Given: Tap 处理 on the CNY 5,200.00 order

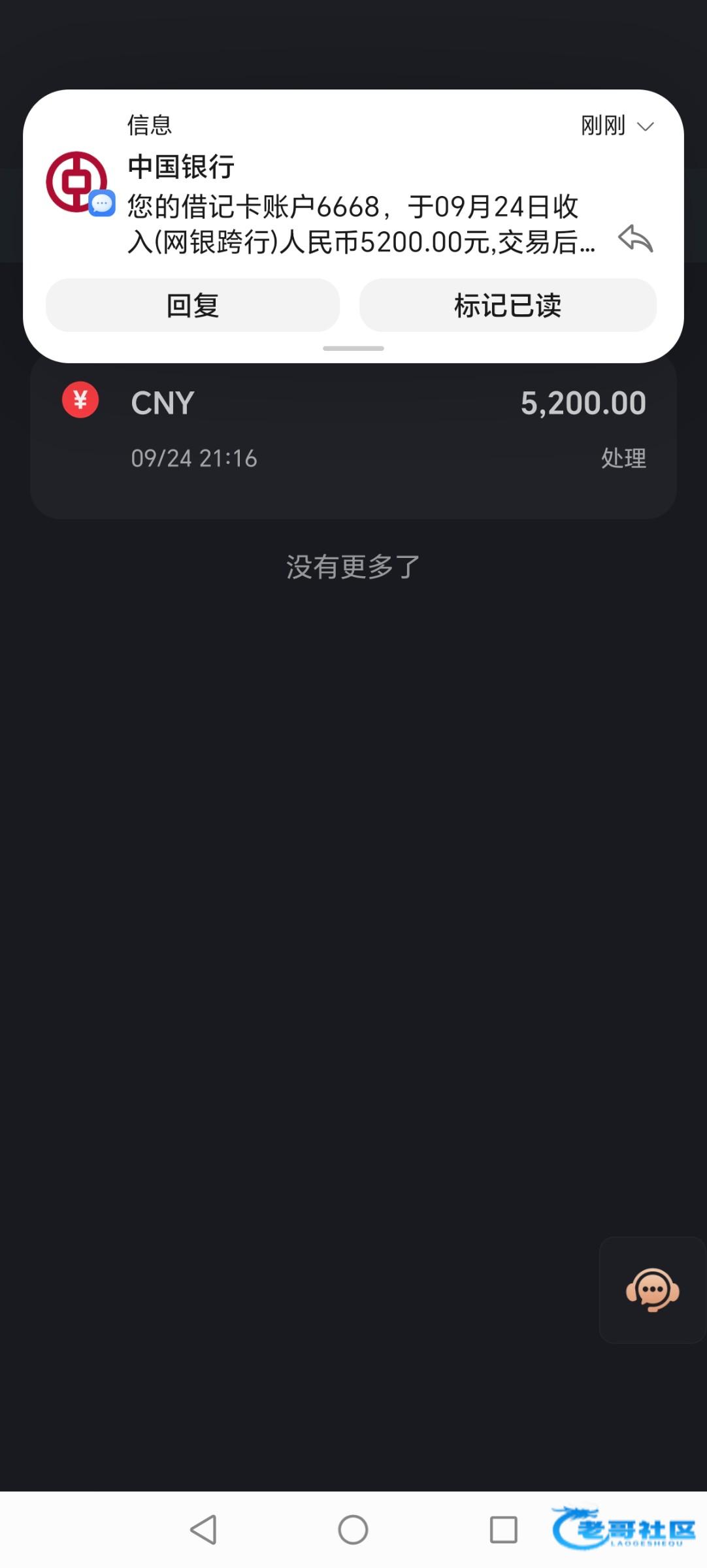Looking at the screenshot, I should (623, 458).
